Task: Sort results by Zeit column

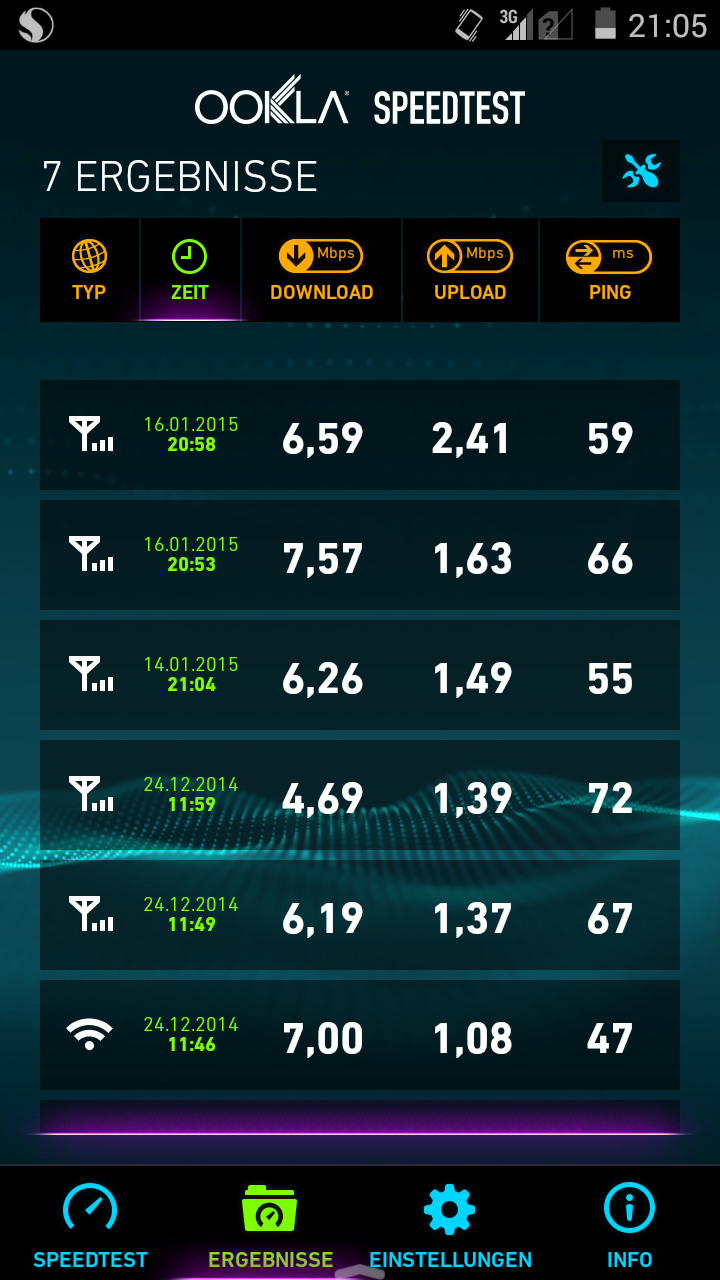Action: pyautogui.click(x=190, y=270)
